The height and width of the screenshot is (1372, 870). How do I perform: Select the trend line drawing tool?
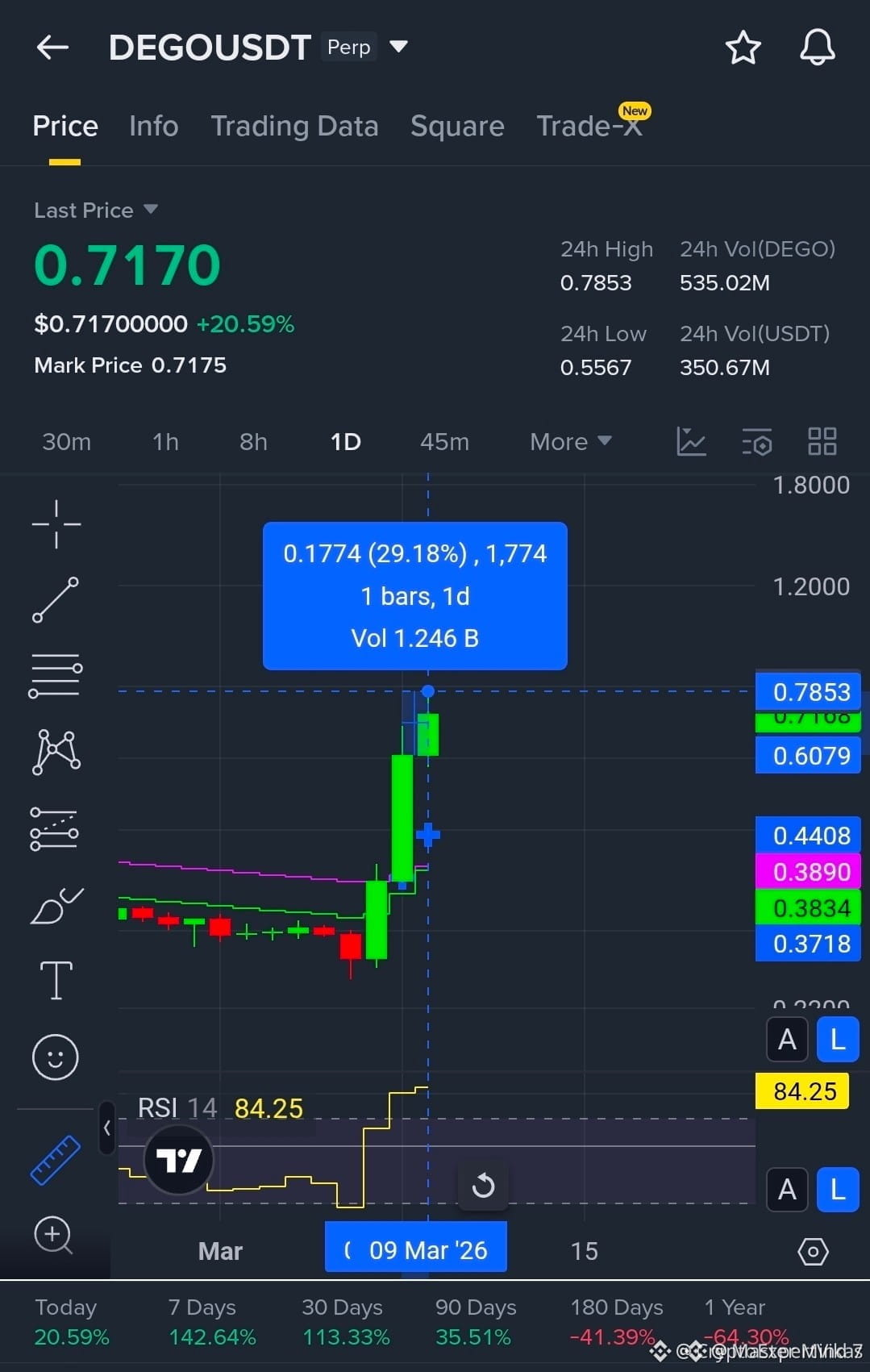[x=56, y=599]
